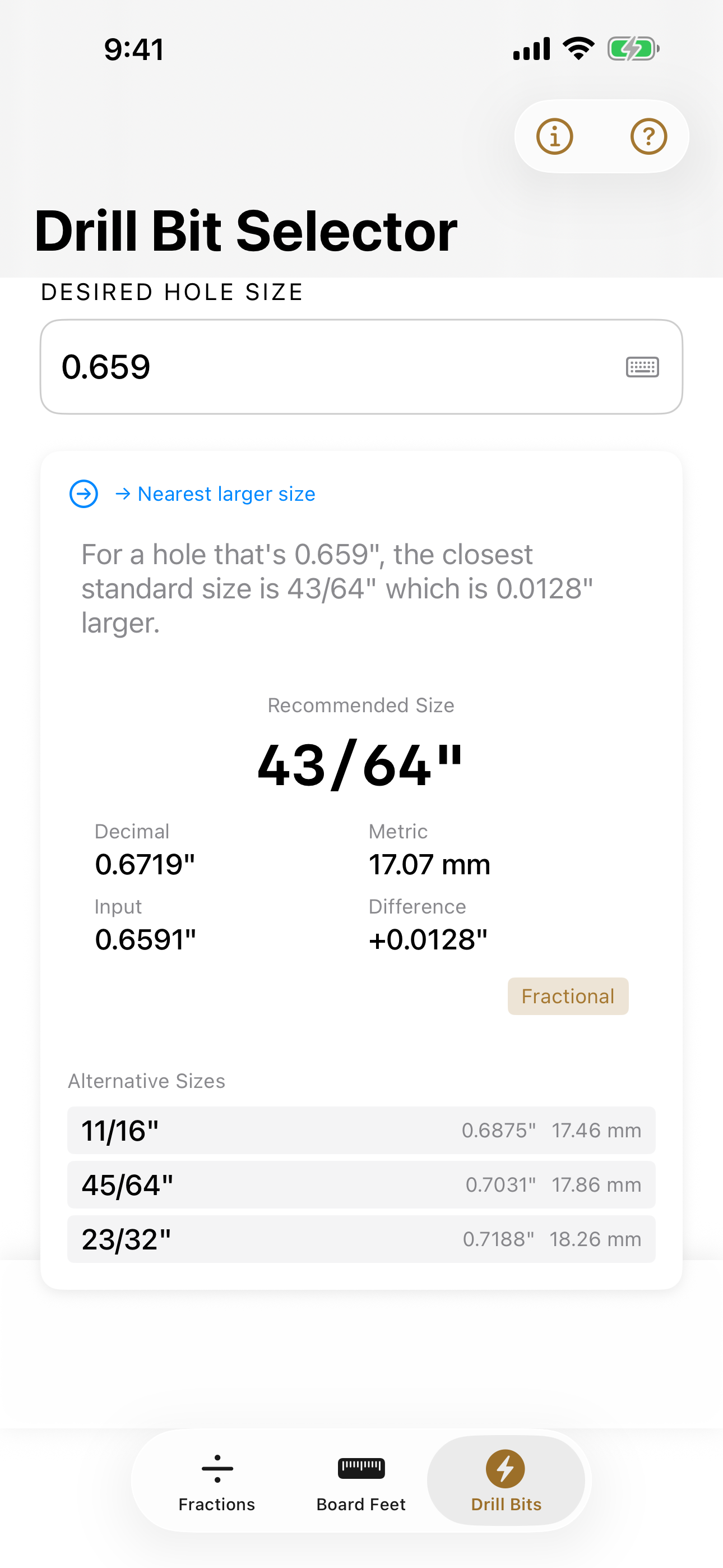
Task: Toggle the Fractional size mode
Action: pyautogui.click(x=567, y=996)
